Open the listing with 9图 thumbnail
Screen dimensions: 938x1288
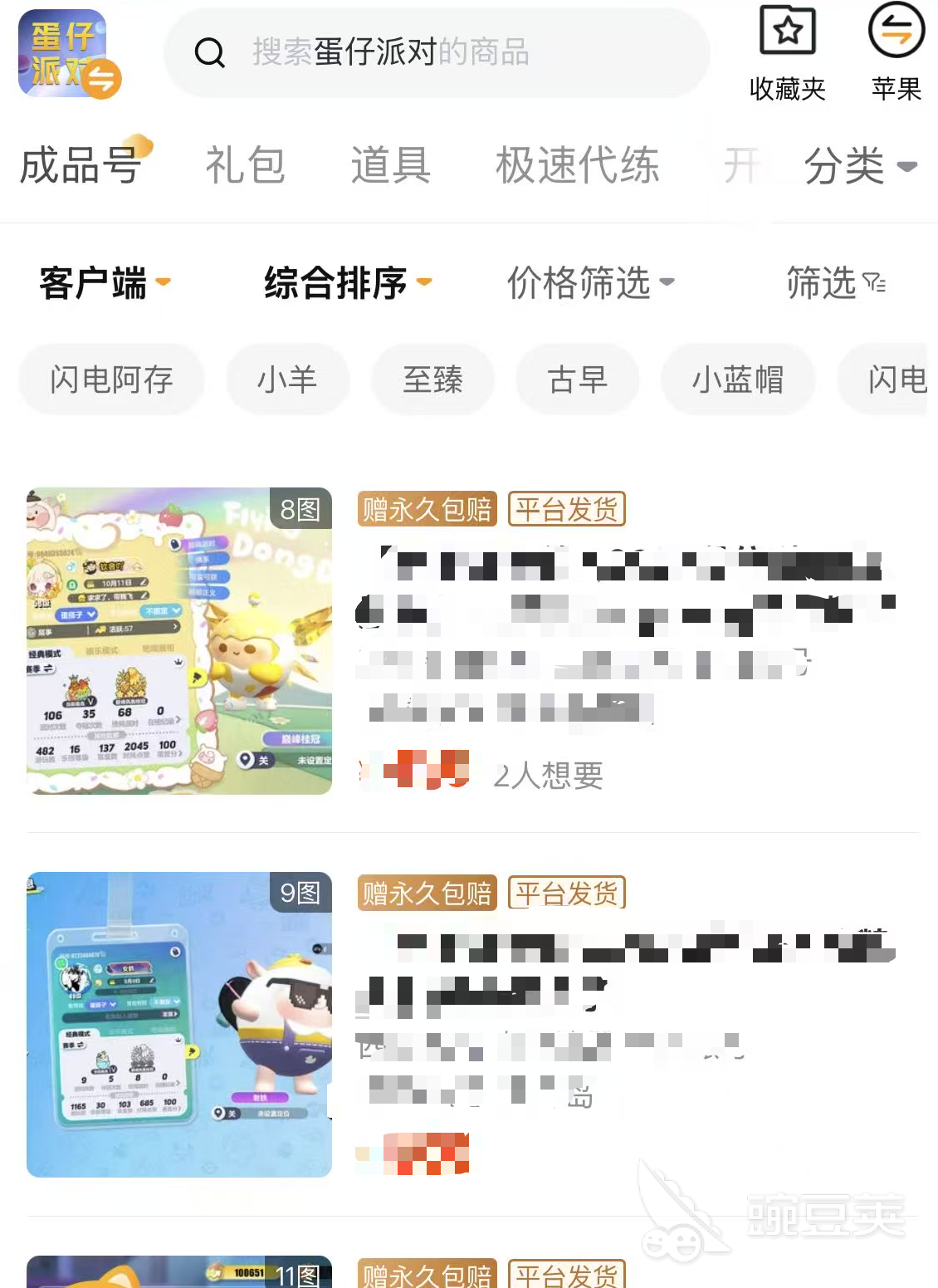click(179, 1025)
